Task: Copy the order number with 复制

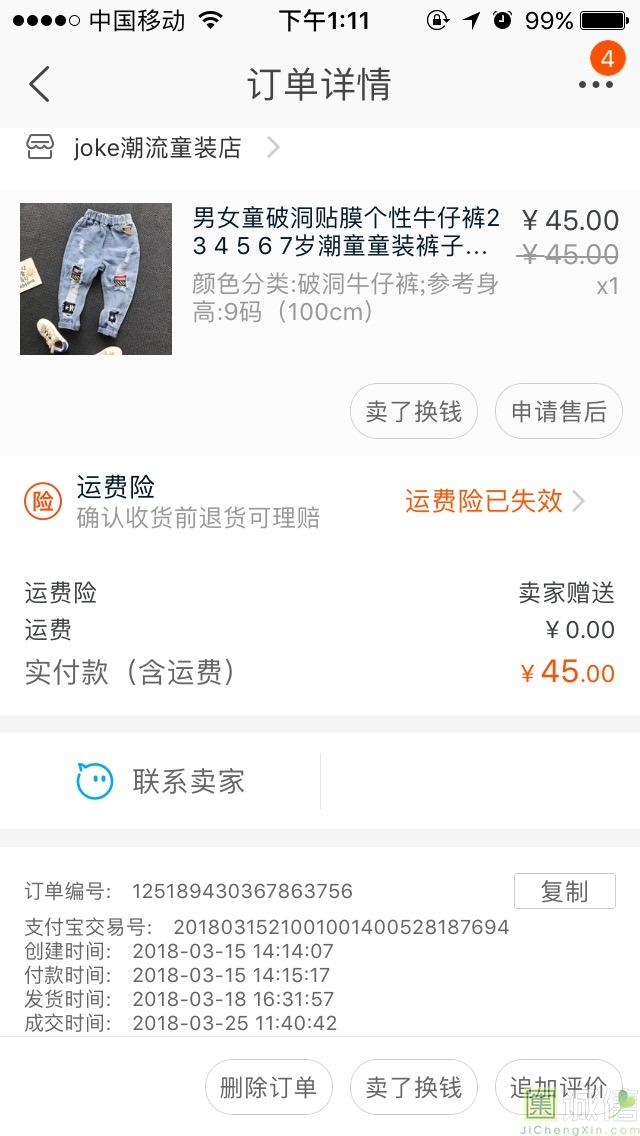Action: coord(564,891)
